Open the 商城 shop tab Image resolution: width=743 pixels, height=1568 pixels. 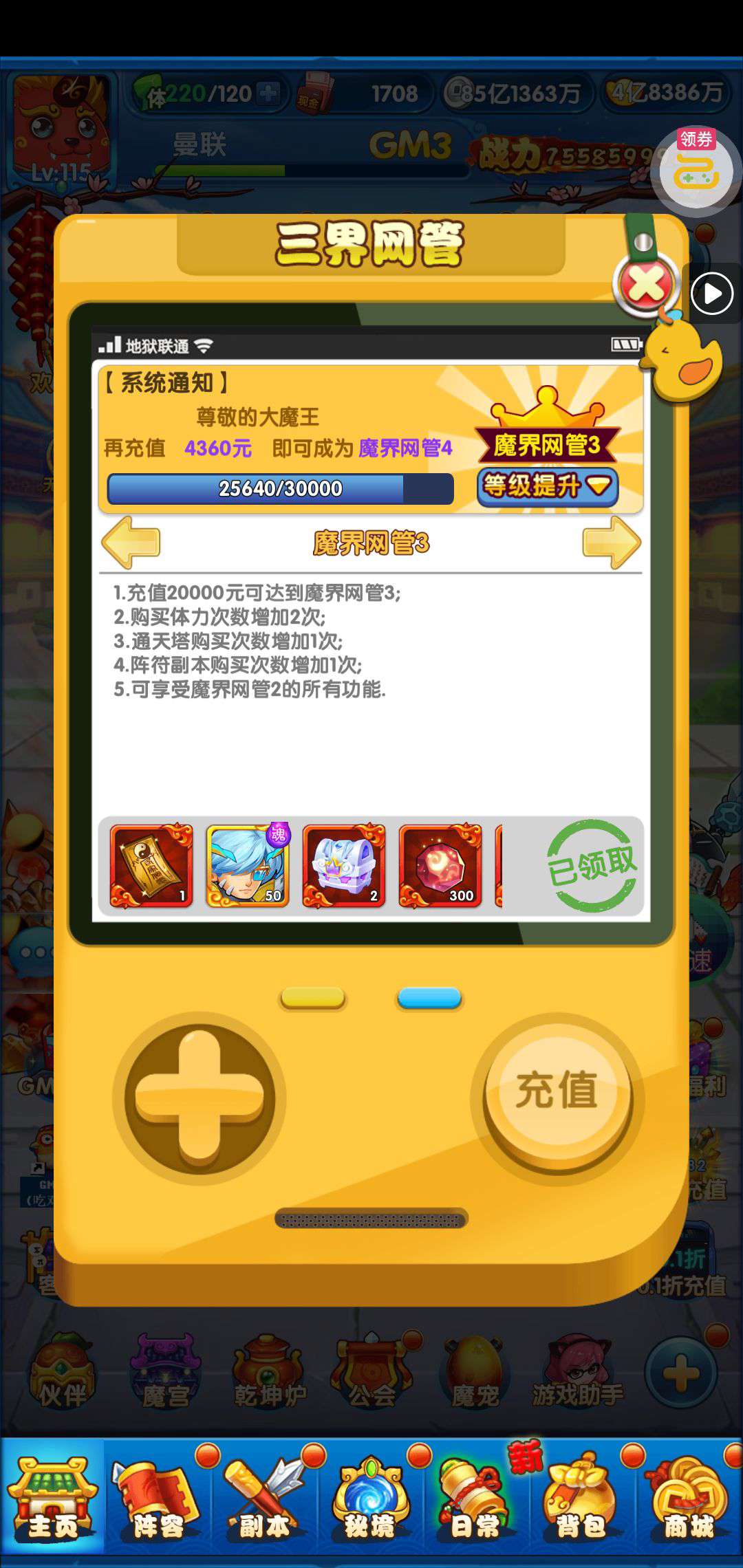pos(688,1499)
